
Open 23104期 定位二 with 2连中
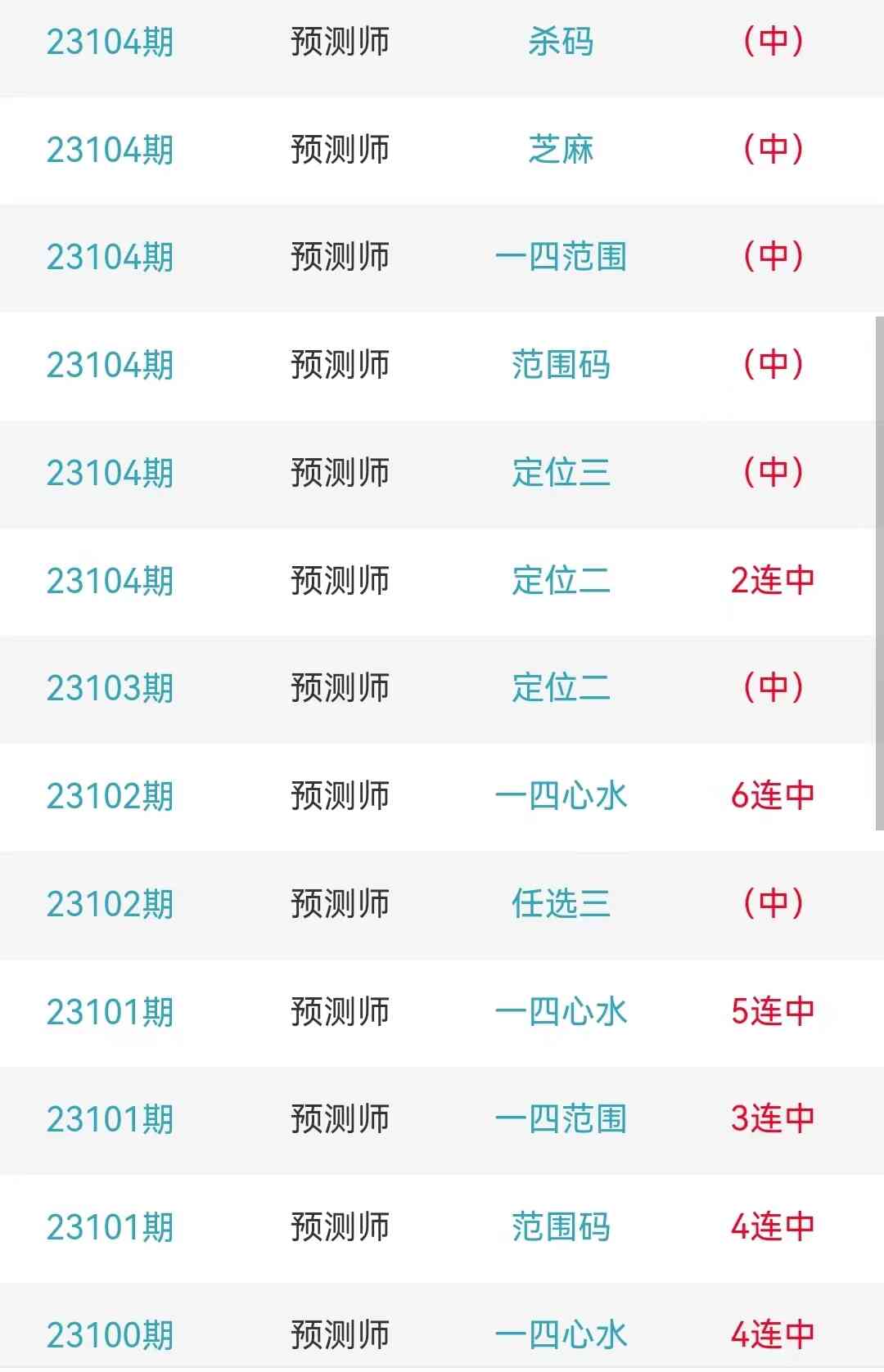pyautogui.click(x=560, y=581)
